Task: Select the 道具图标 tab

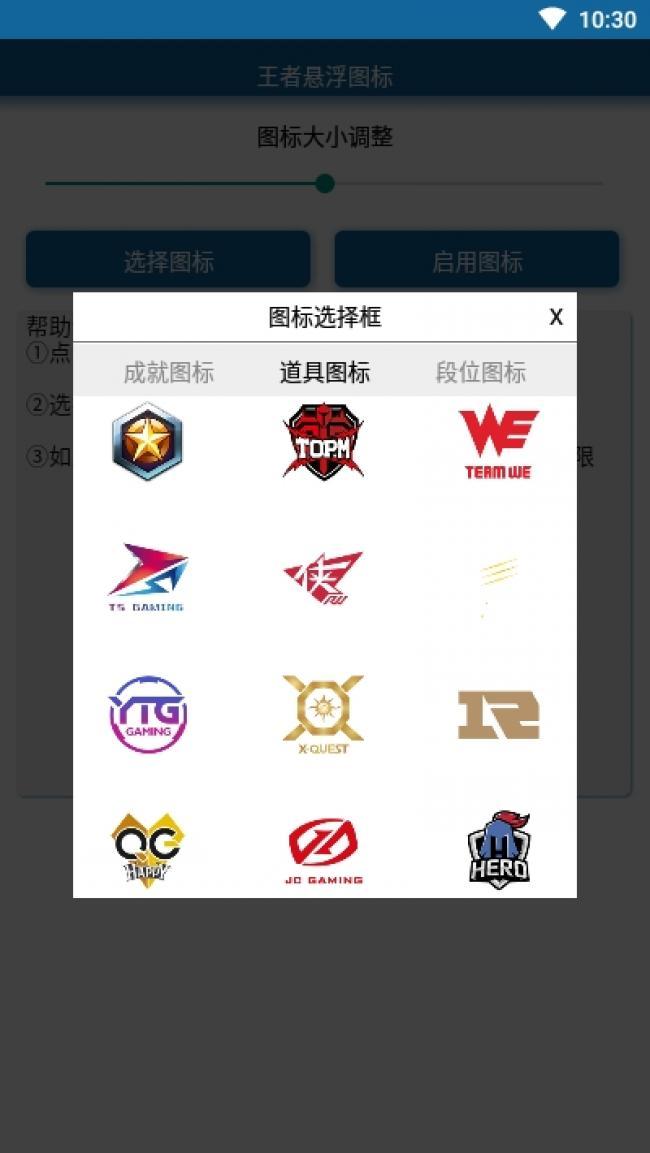Action: tap(324, 372)
